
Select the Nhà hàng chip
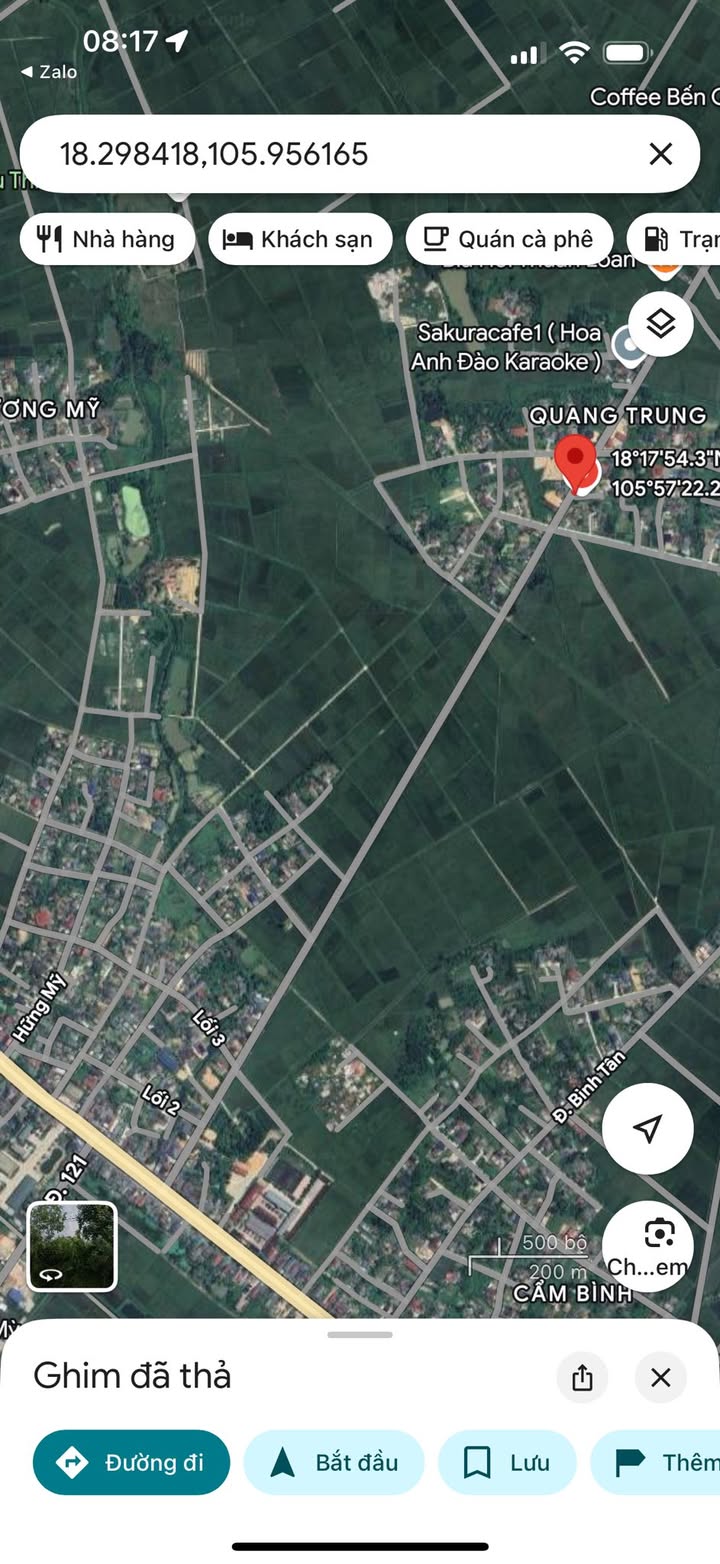(107, 239)
